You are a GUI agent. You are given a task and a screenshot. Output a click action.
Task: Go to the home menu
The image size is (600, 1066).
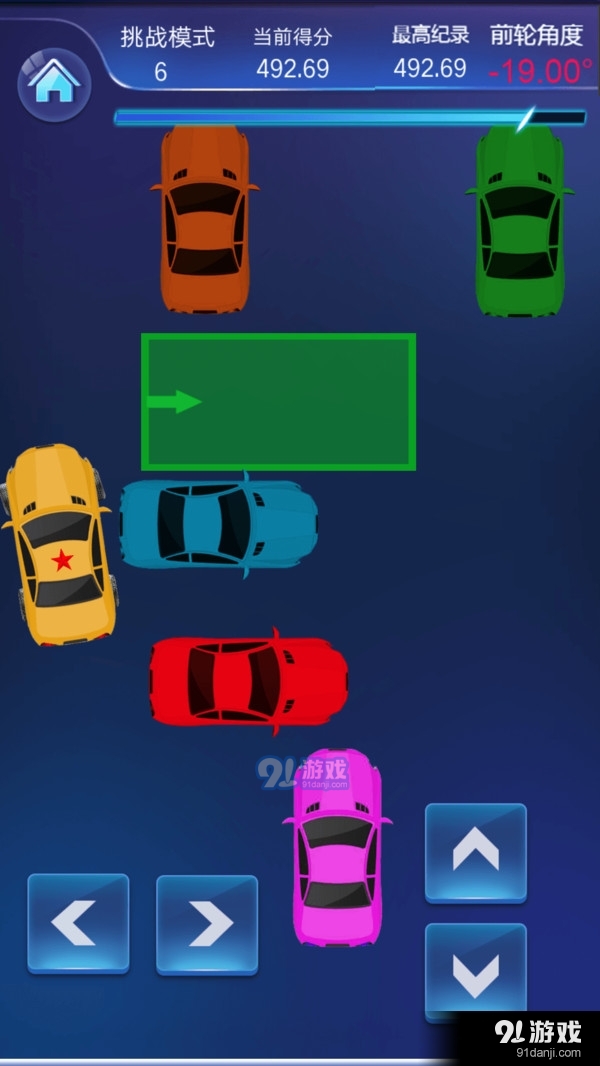pyautogui.click(x=54, y=84)
